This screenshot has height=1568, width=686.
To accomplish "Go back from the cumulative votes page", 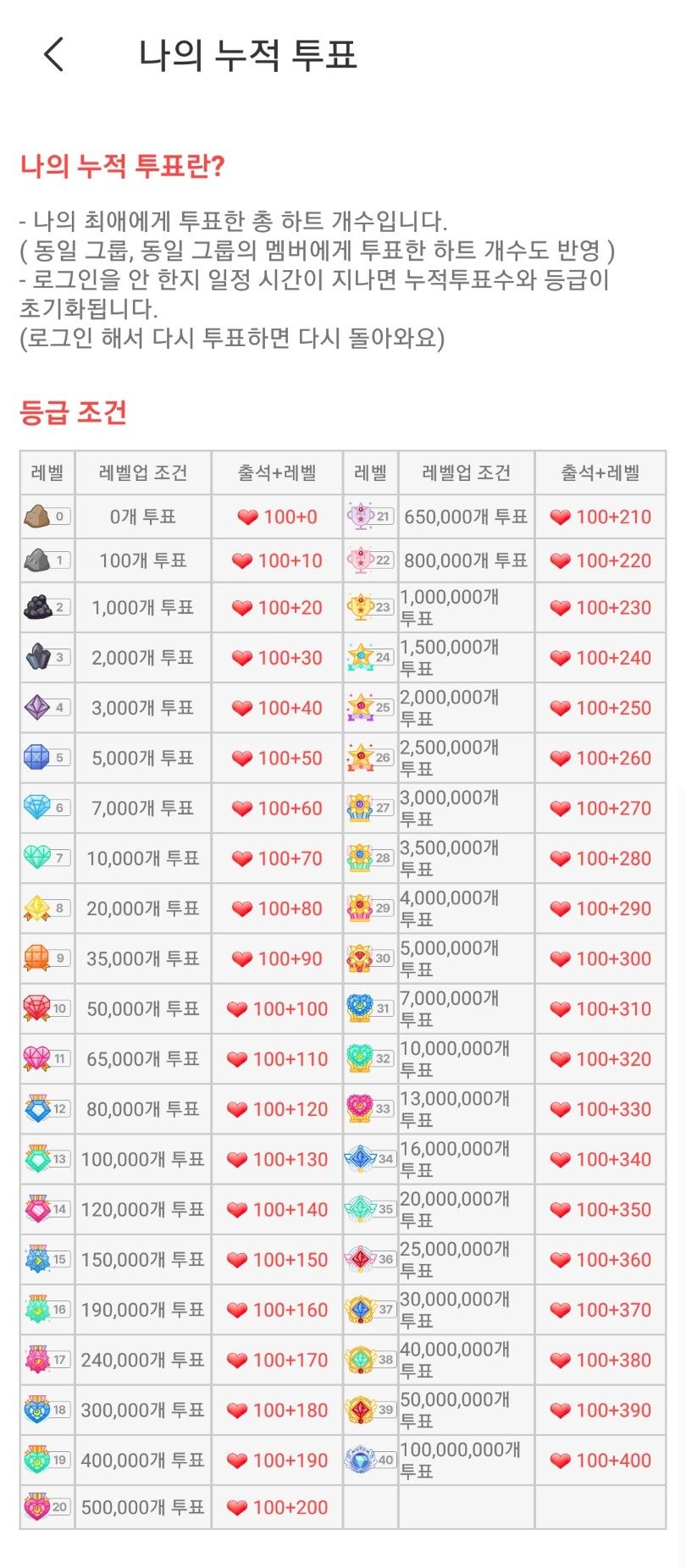I will pyautogui.click(x=53, y=54).
